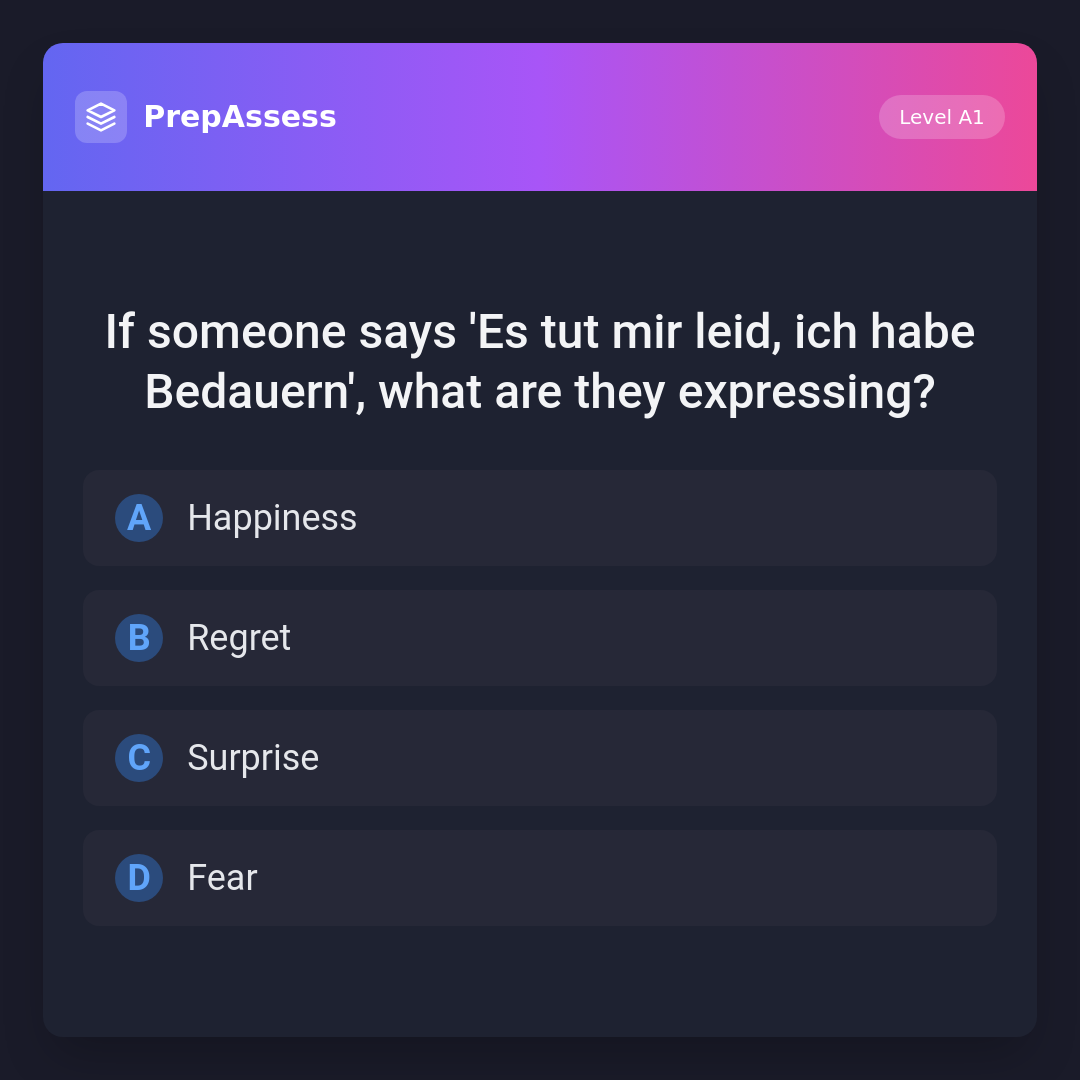This screenshot has height=1080, width=1080.
Task: Mark answer D Fear
Action: pyautogui.click(x=539, y=878)
